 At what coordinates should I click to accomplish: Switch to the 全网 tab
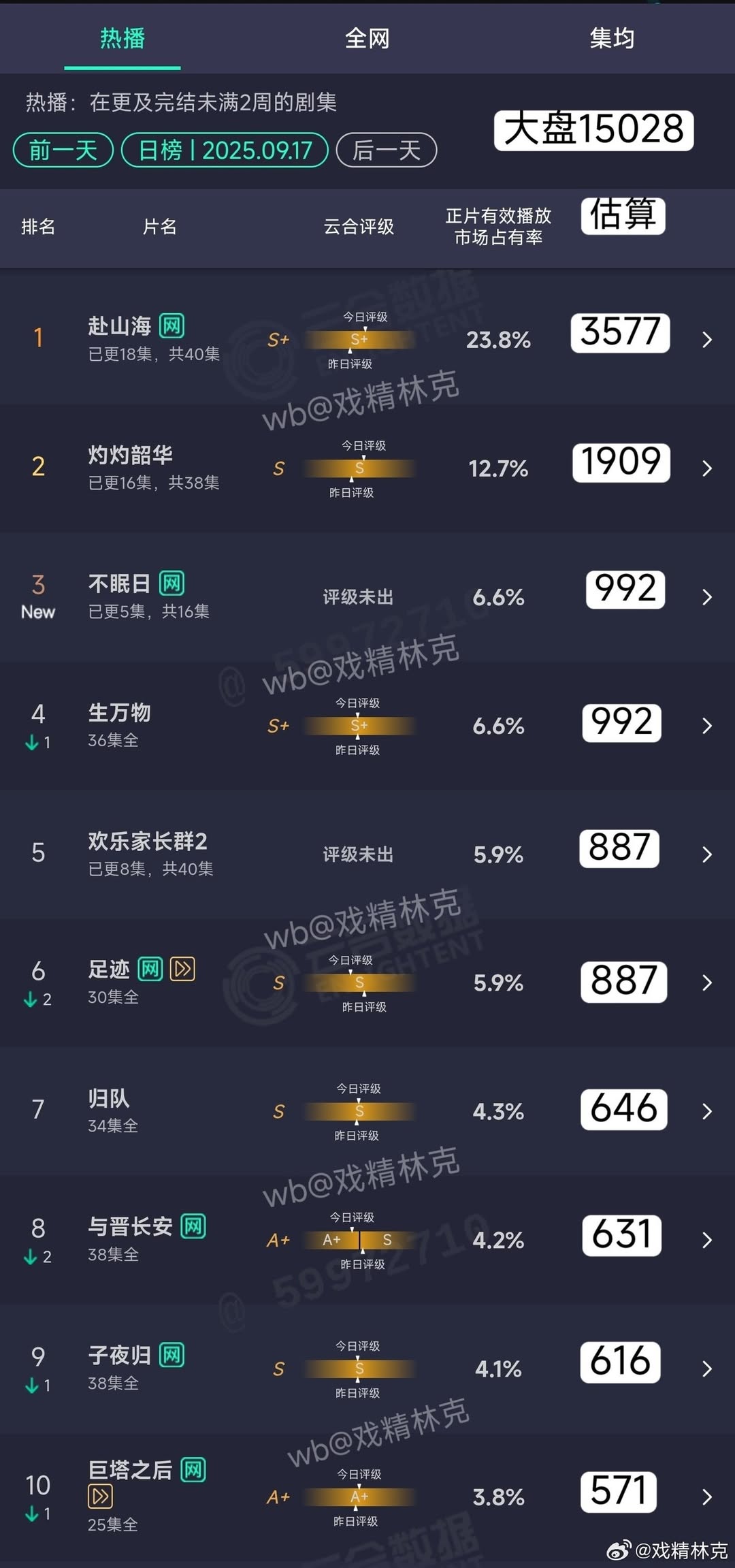(367, 38)
